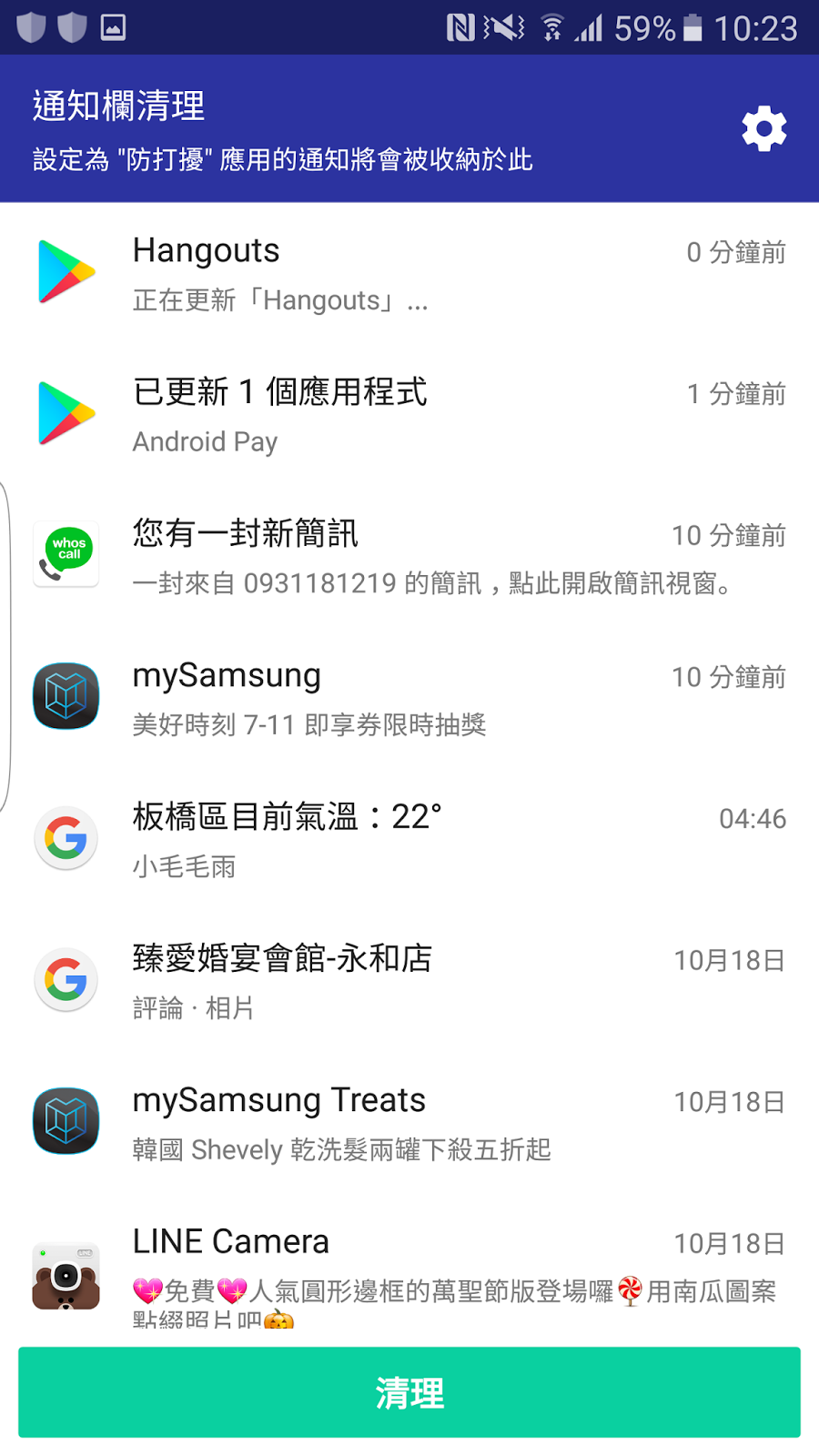Open the 臻愛婚宴會館-永和店 notification
Viewport: 819px width, 1456px height.
pyautogui.click(x=409, y=981)
